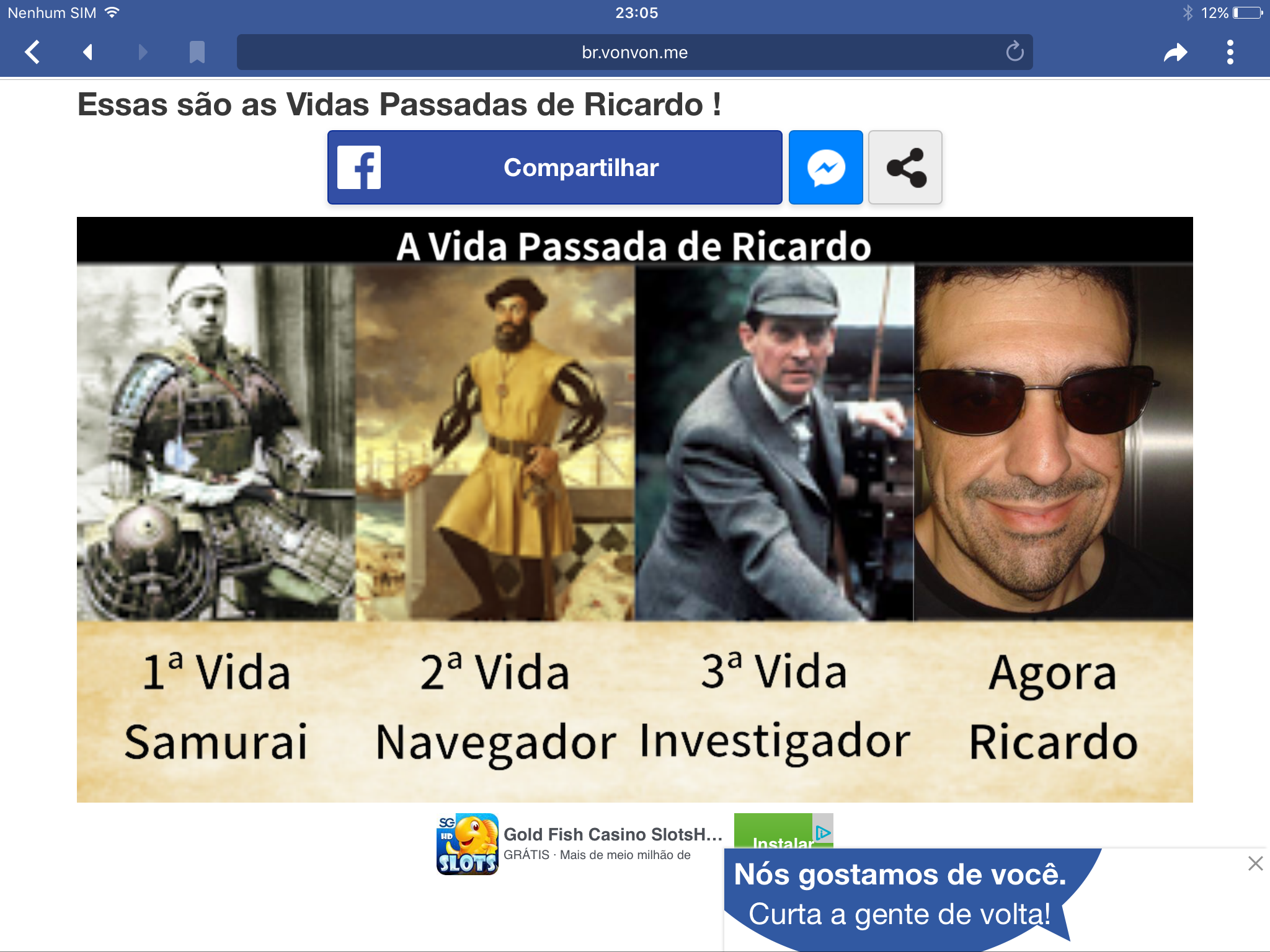Bookmark this page
Viewport: 1270px width, 952px height.
(x=197, y=52)
